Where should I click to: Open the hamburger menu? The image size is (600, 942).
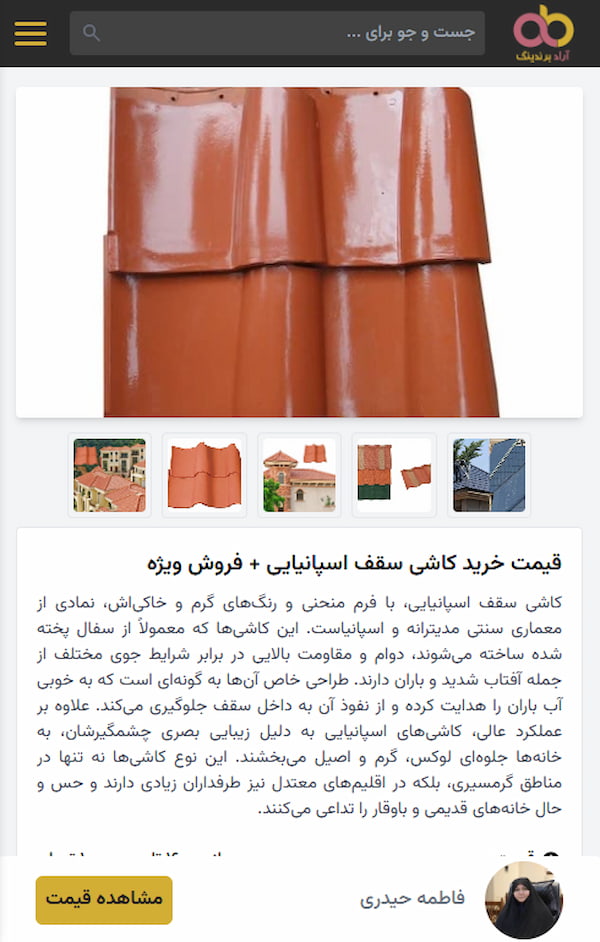pos(30,33)
